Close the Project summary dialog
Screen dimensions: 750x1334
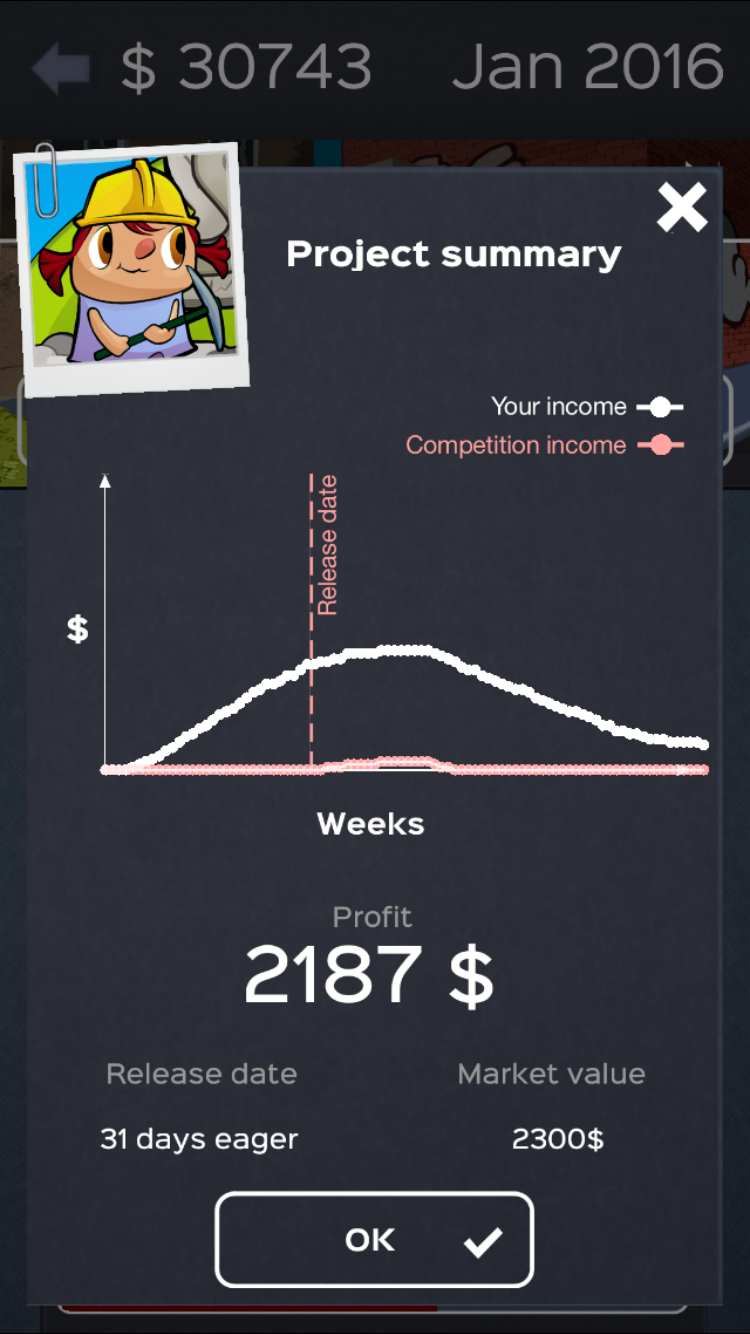682,207
